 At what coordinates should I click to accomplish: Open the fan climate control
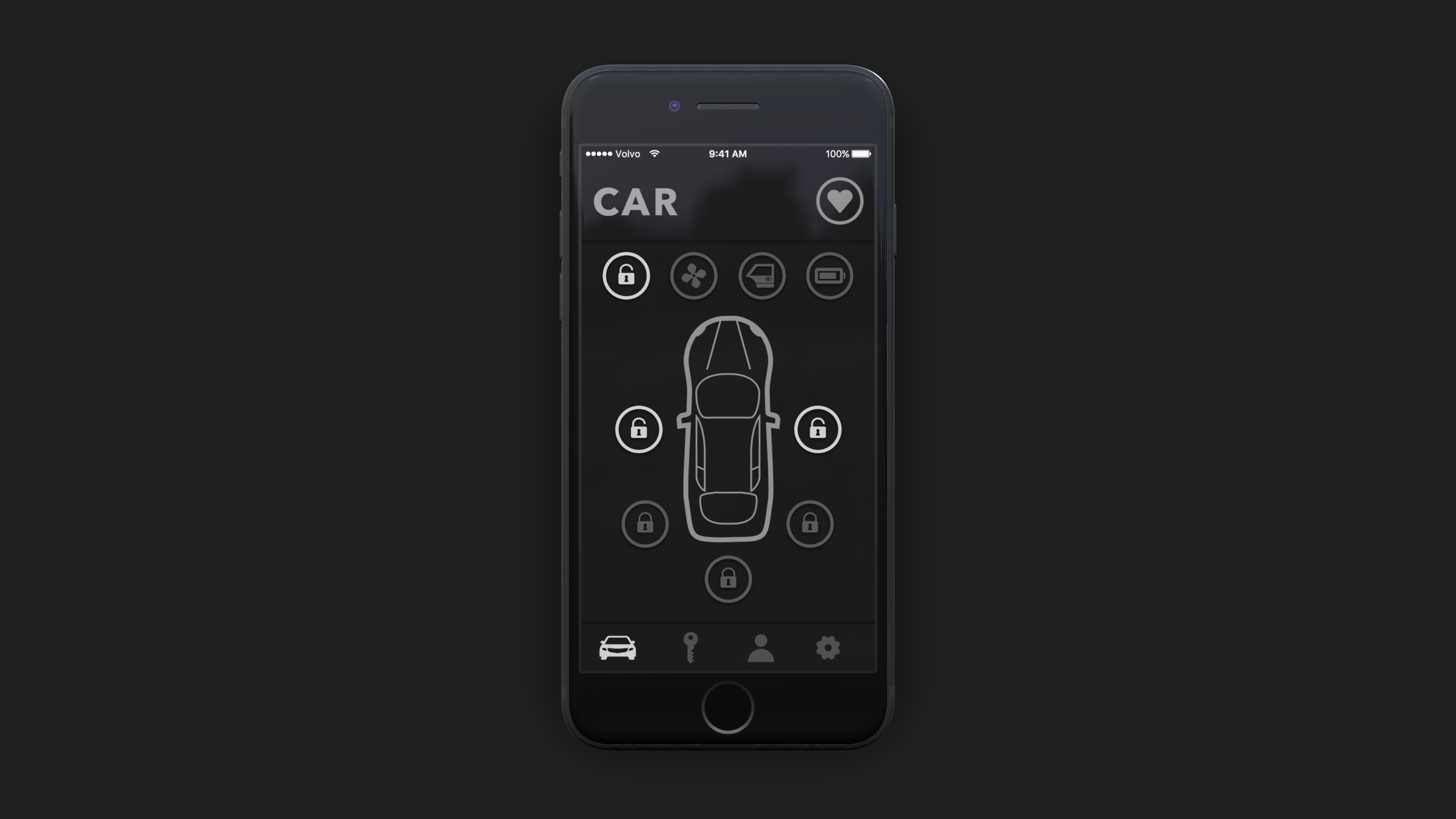[693, 276]
